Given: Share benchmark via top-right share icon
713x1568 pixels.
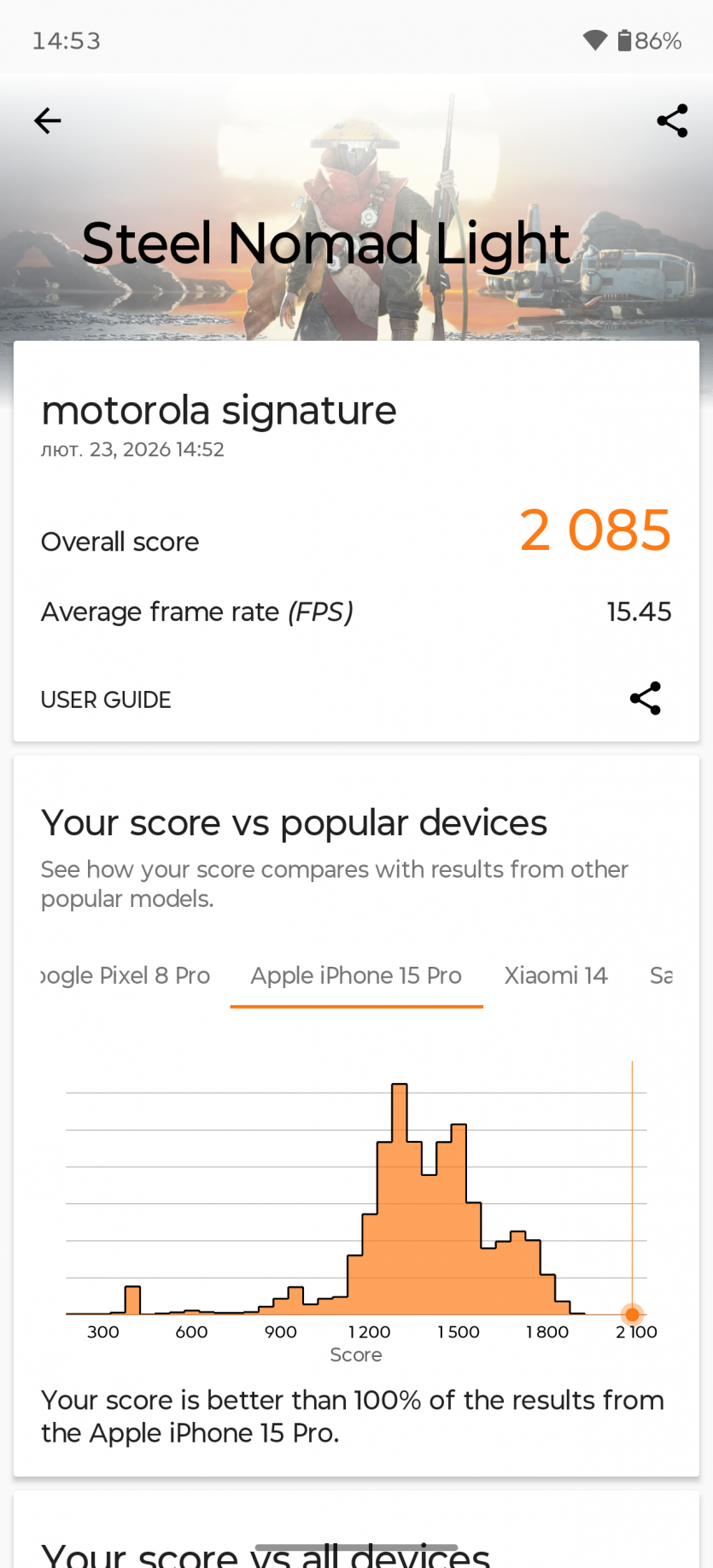Looking at the screenshot, I should click(x=672, y=121).
